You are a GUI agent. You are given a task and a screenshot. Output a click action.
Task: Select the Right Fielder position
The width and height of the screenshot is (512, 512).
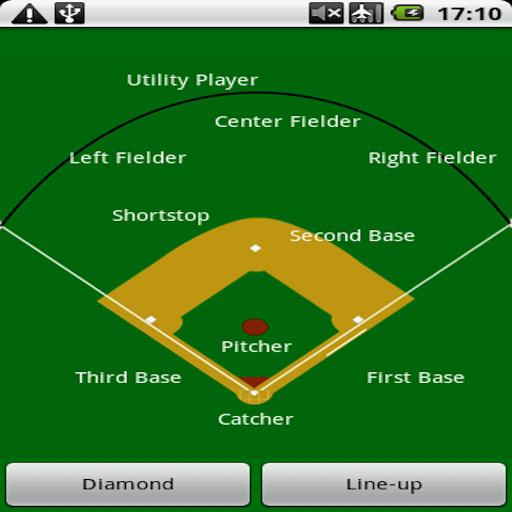pyautogui.click(x=432, y=159)
